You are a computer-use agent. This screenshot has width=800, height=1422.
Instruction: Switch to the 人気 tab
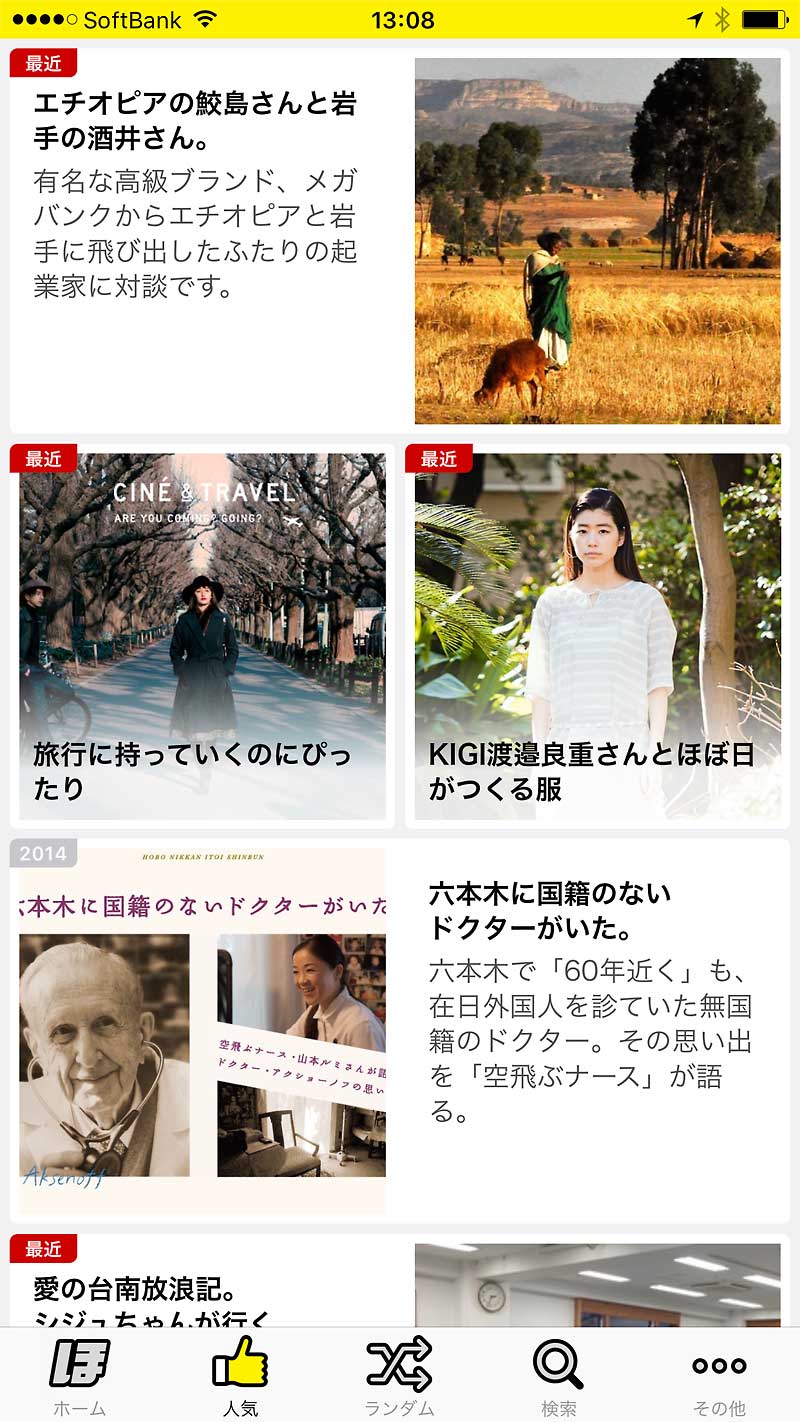tap(240, 1375)
